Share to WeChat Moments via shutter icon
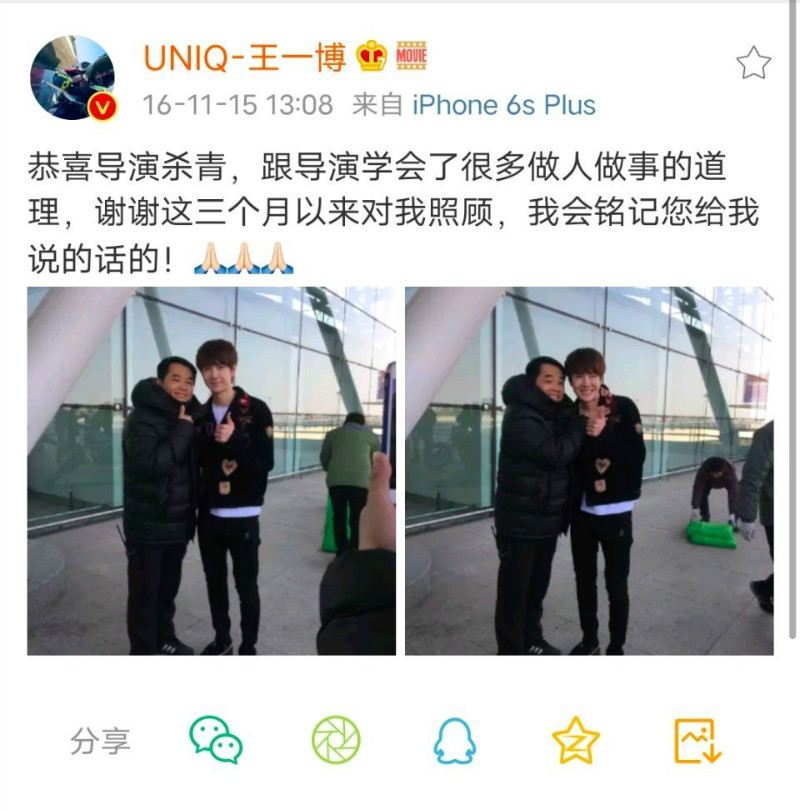800x811 pixels. pyautogui.click(x=336, y=741)
